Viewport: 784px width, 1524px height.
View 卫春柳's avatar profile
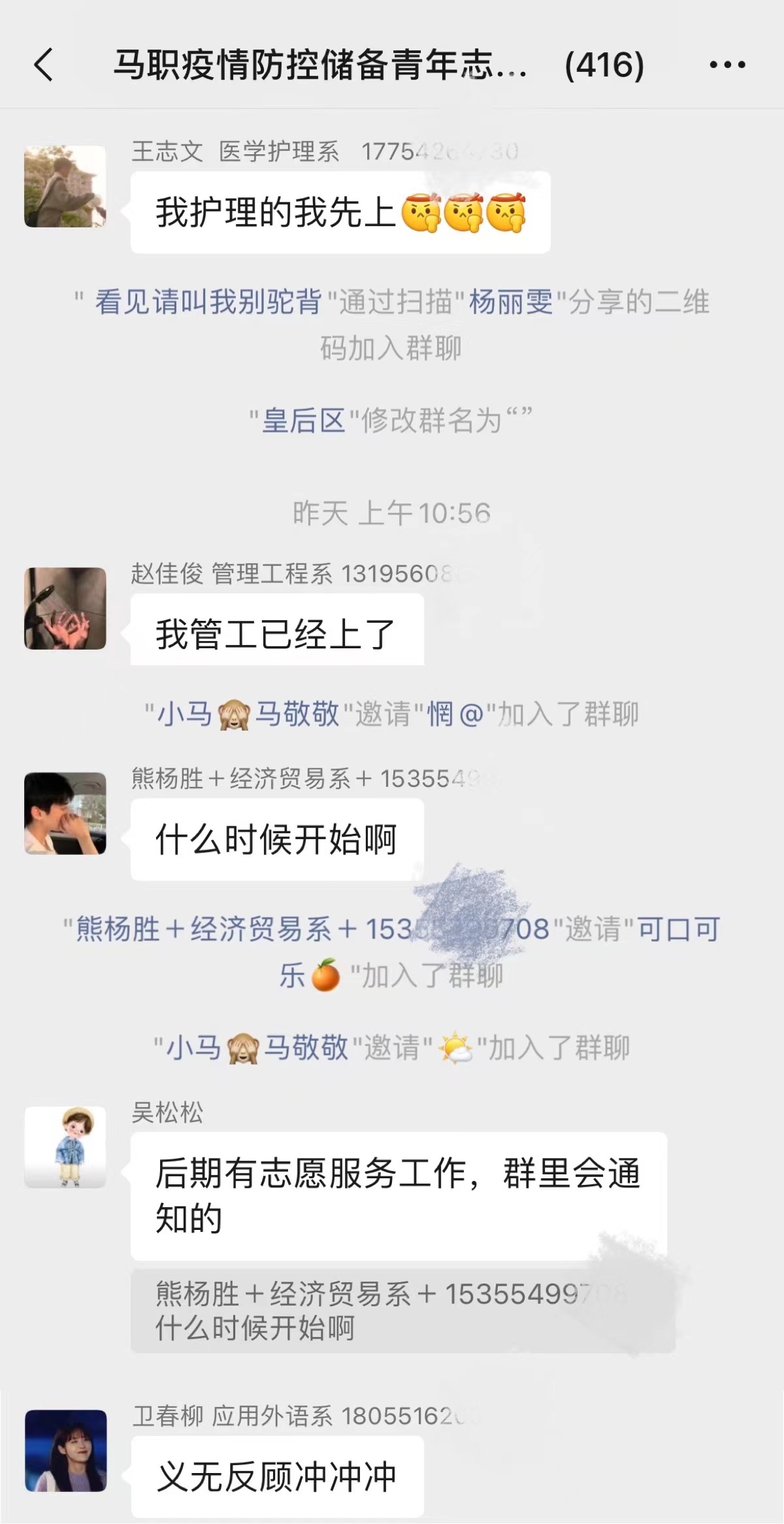click(x=65, y=1450)
